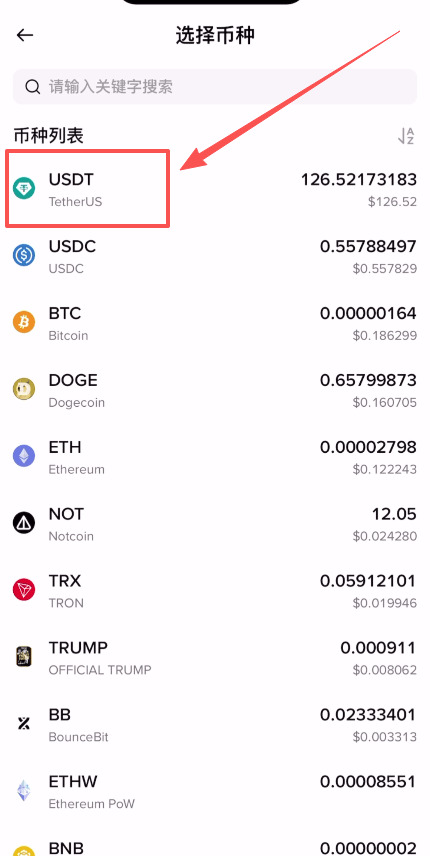
Task: Select ETH Ethereum
Action: coord(215,456)
